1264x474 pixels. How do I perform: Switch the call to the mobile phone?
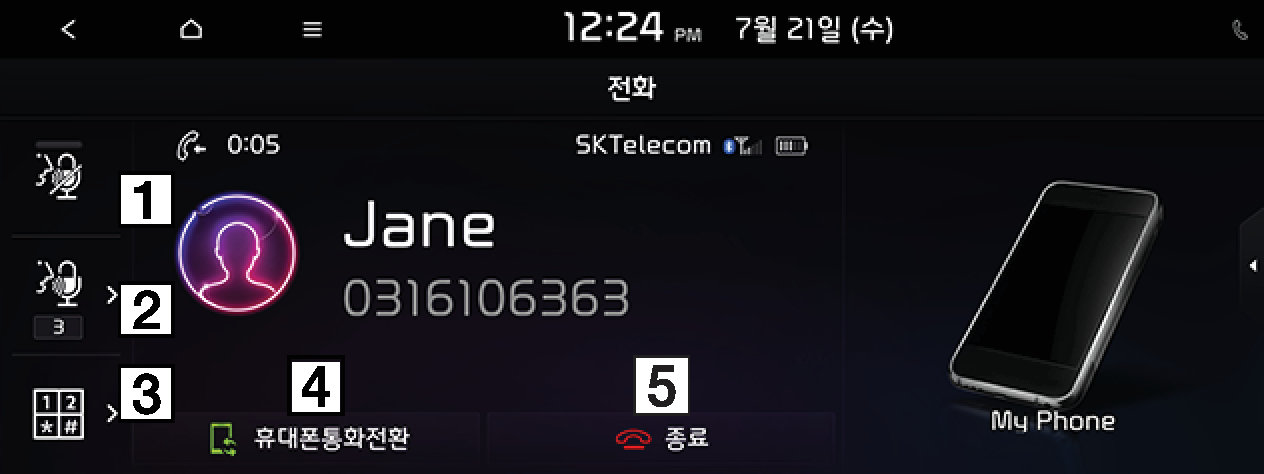[310, 438]
